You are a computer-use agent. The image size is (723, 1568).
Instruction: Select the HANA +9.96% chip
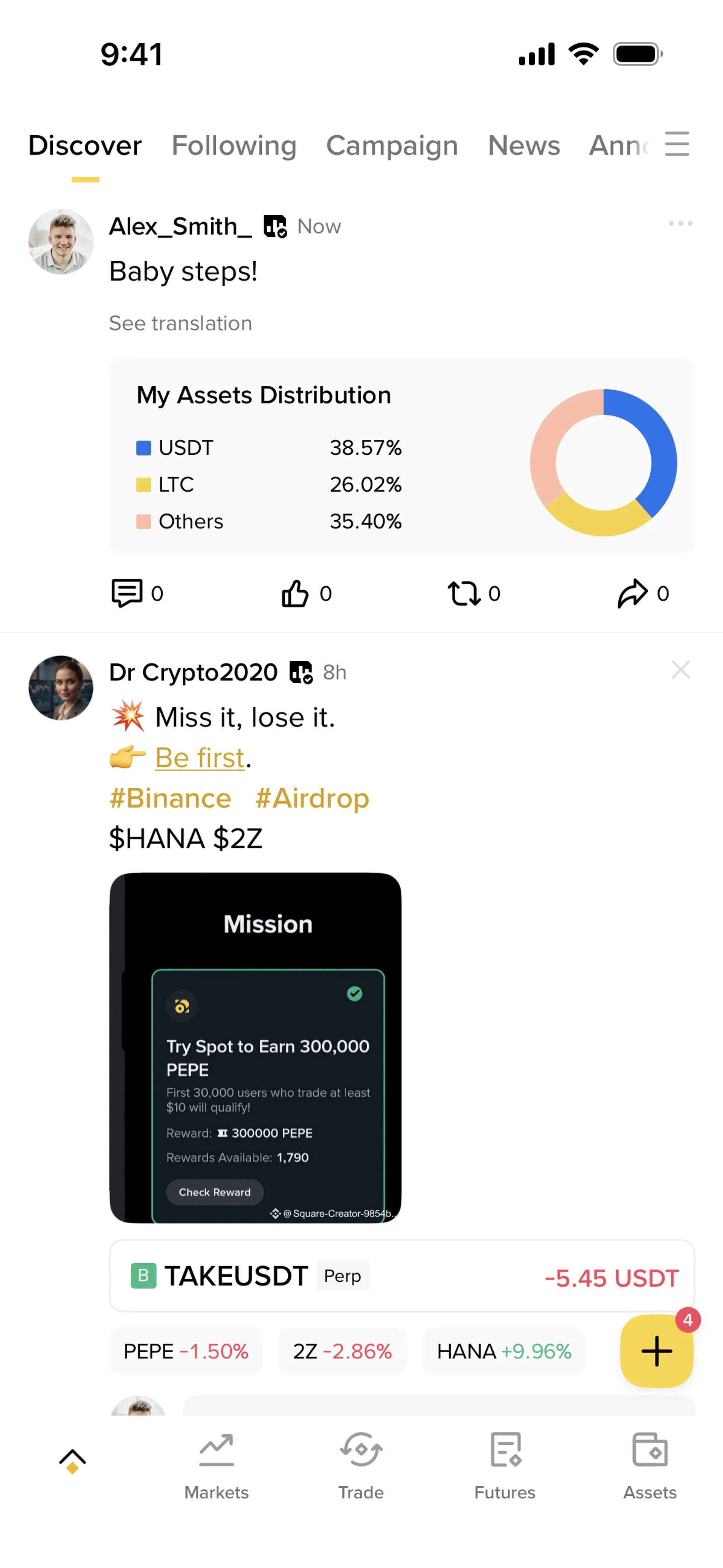[x=503, y=1351]
